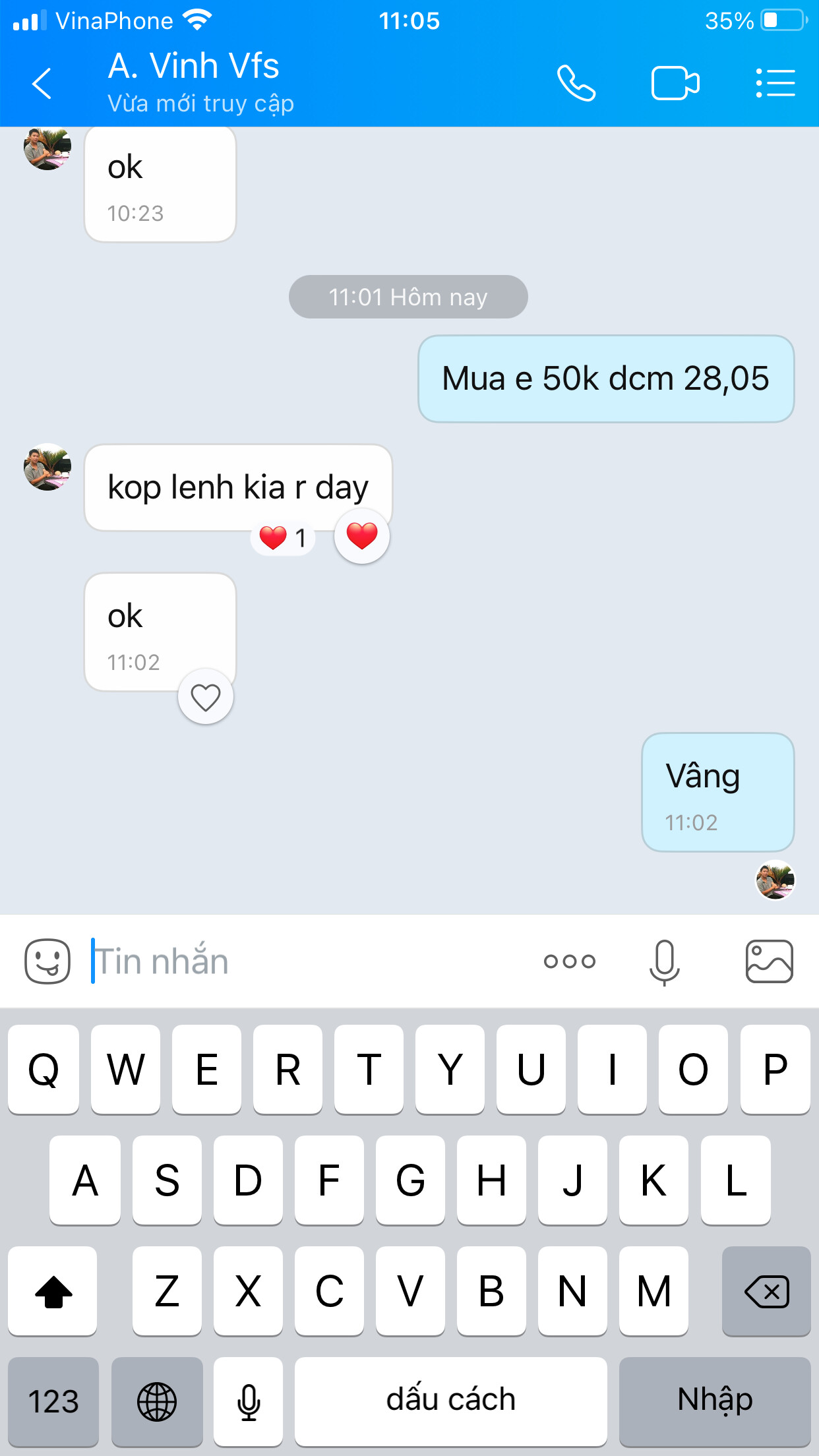The width and height of the screenshot is (819, 1456).
Task: Open the photo gallery picker
Action: click(x=769, y=961)
